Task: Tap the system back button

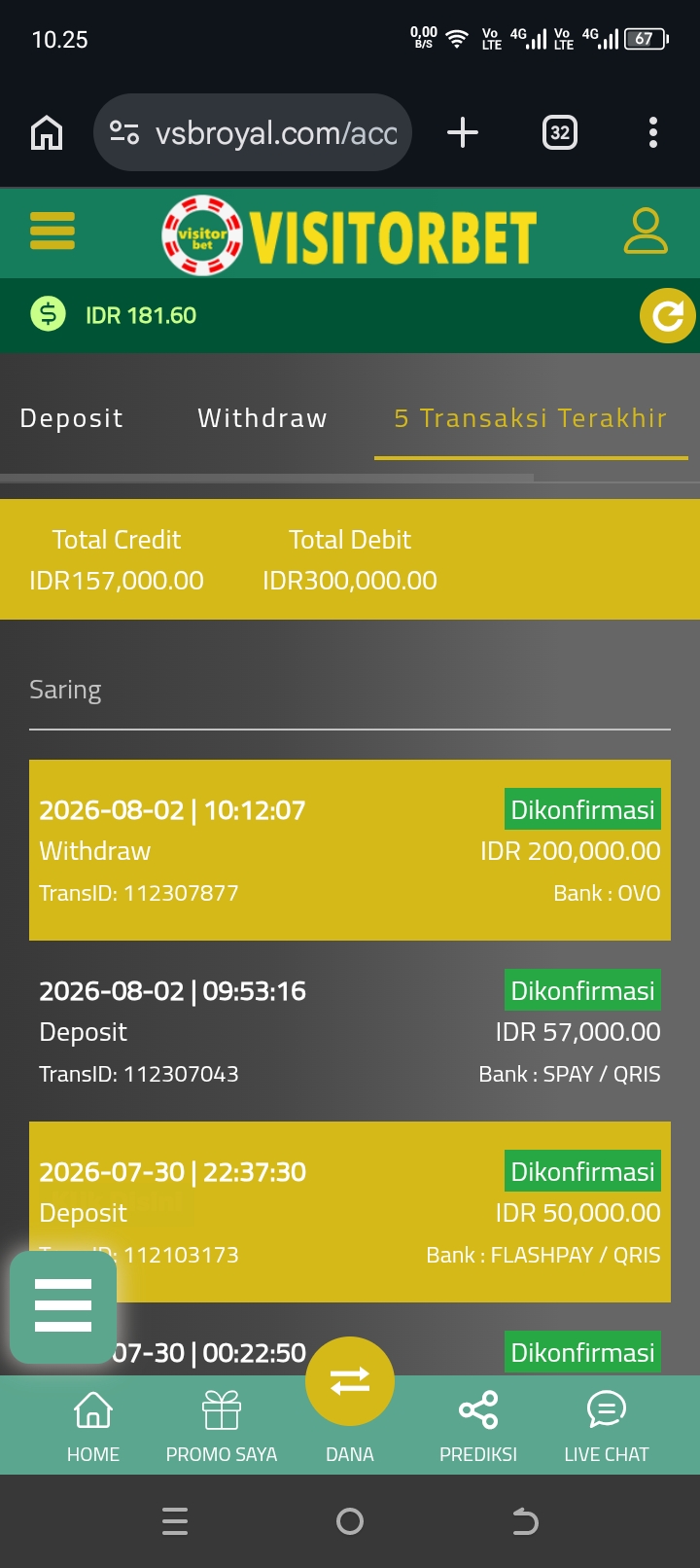Action: (525, 1521)
